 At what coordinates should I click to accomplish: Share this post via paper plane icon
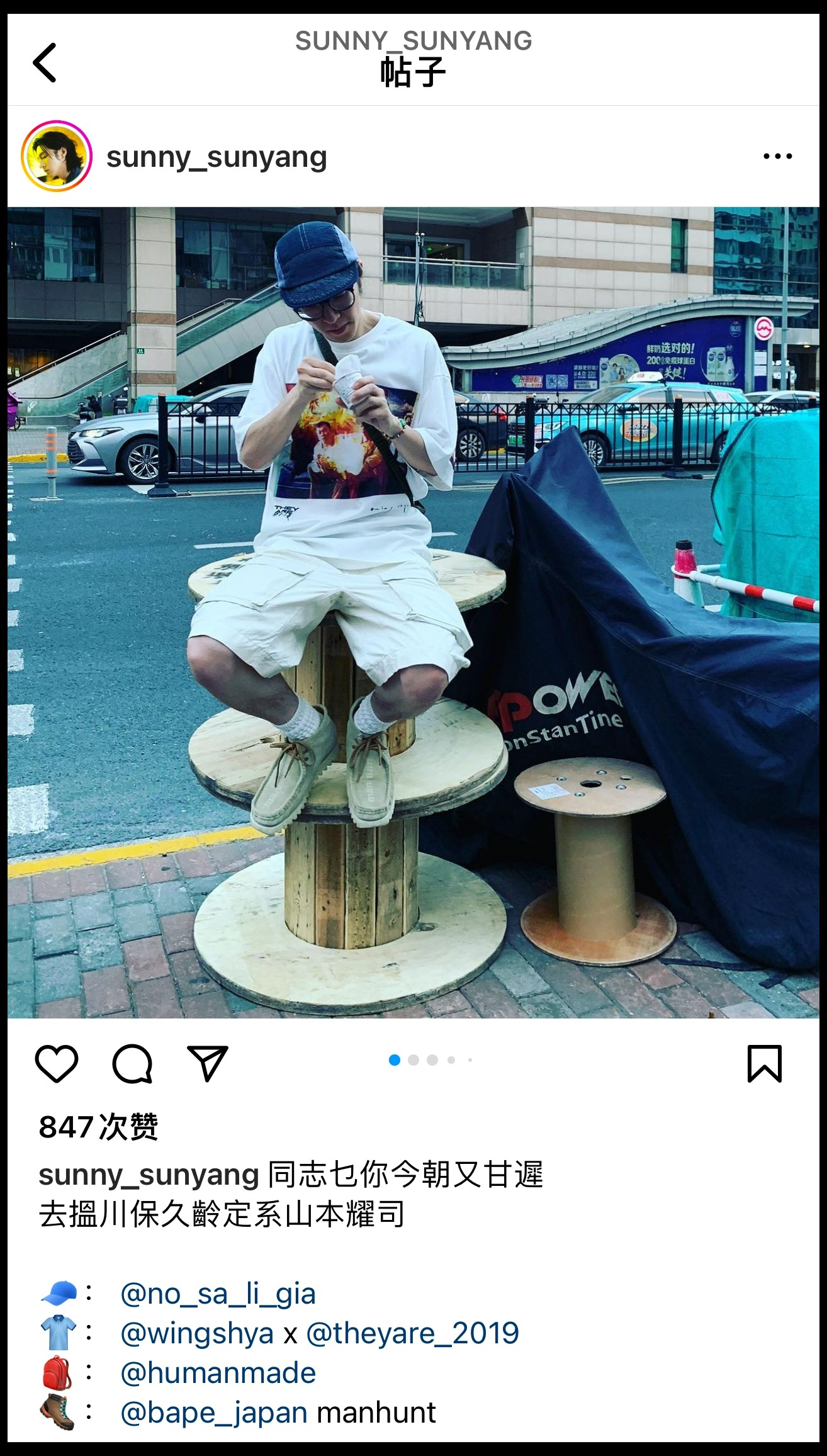click(x=207, y=1064)
